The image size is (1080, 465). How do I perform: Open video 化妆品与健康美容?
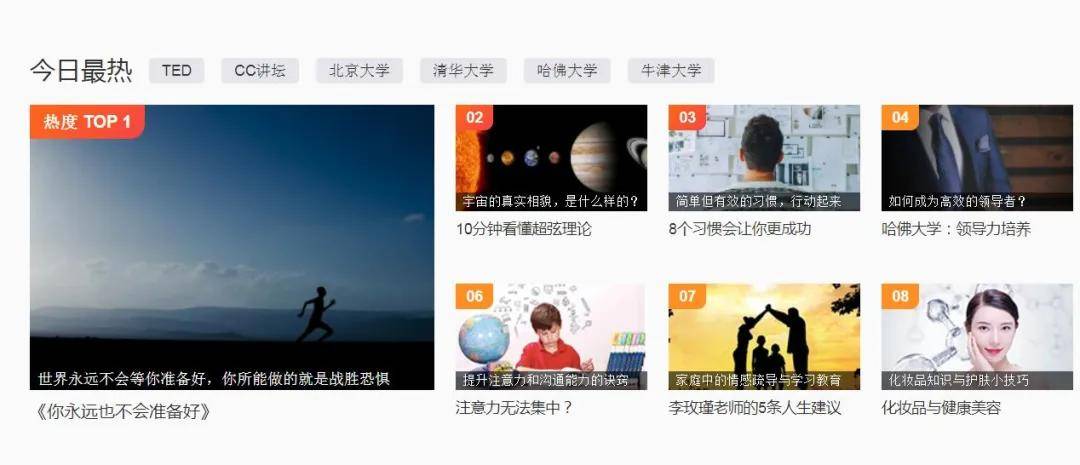[977, 337]
